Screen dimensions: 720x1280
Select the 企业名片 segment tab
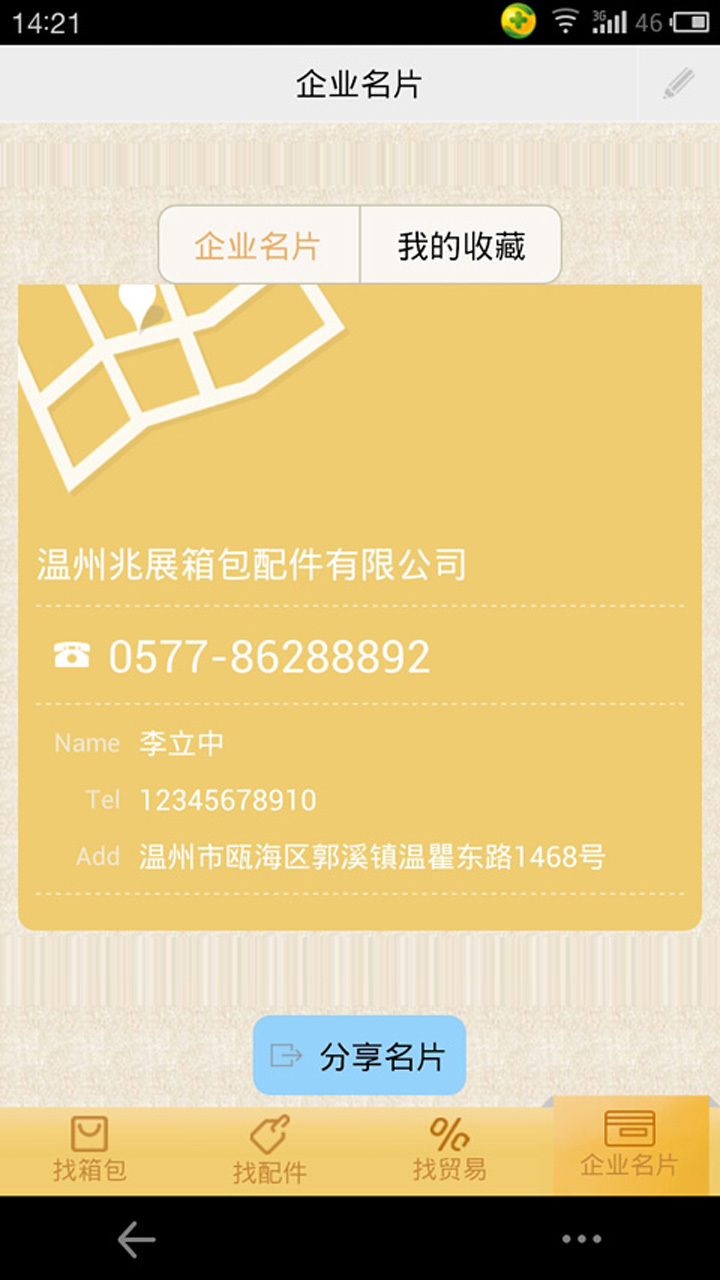258,245
